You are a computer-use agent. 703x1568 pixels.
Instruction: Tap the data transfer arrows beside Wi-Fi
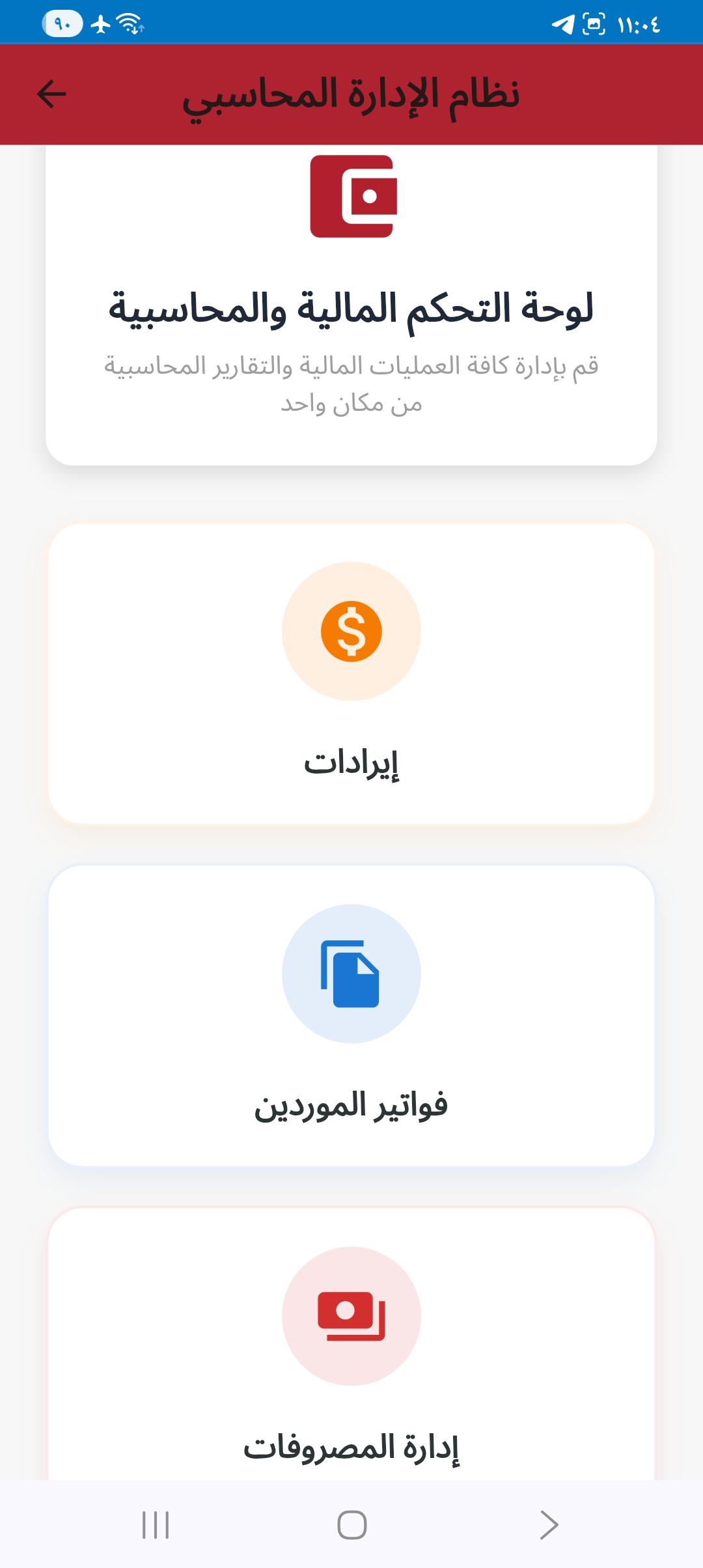tap(140, 29)
